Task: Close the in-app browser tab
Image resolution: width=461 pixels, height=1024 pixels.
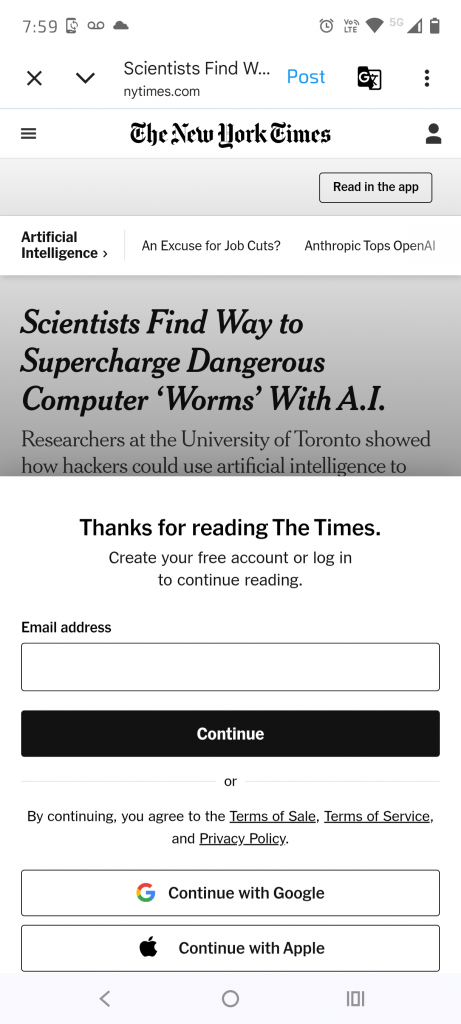Action: pyautogui.click(x=34, y=78)
